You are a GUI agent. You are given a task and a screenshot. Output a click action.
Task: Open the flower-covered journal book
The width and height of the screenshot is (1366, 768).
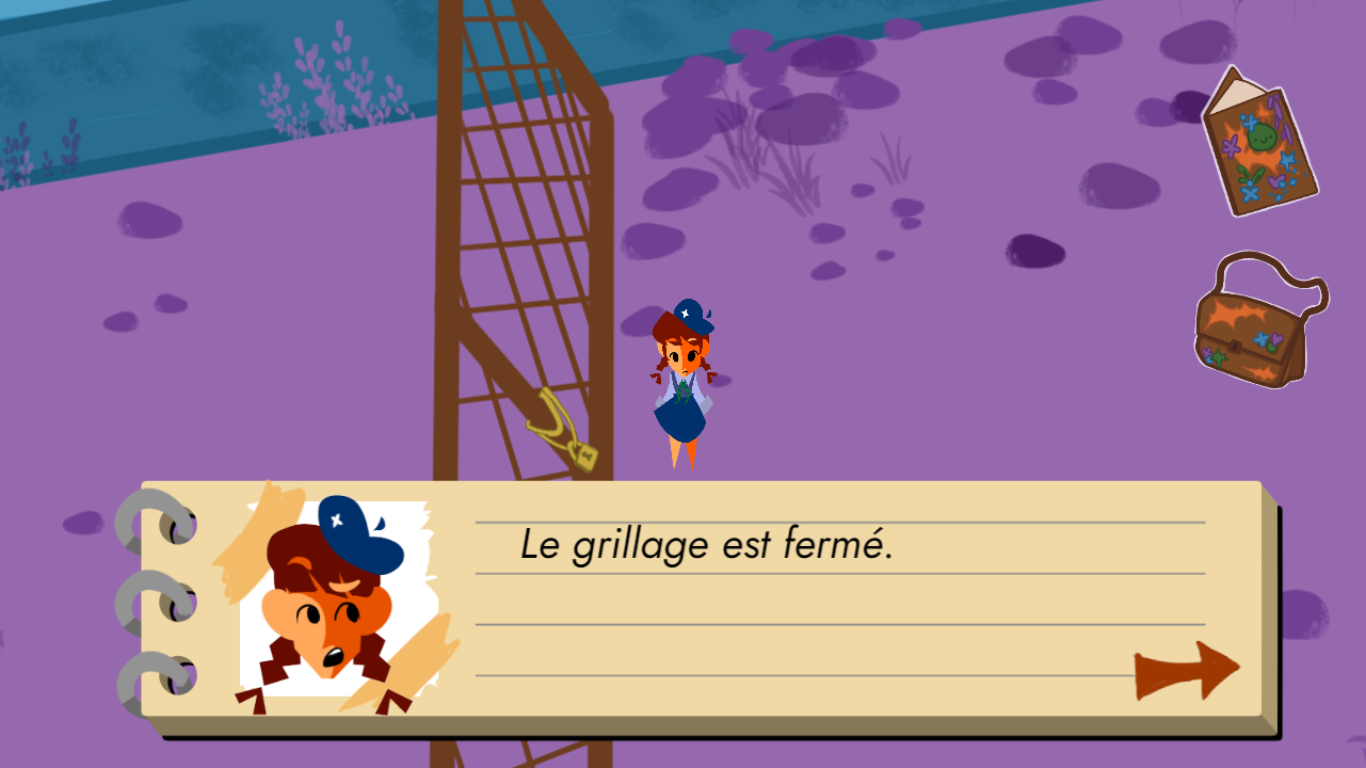[1259, 144]
